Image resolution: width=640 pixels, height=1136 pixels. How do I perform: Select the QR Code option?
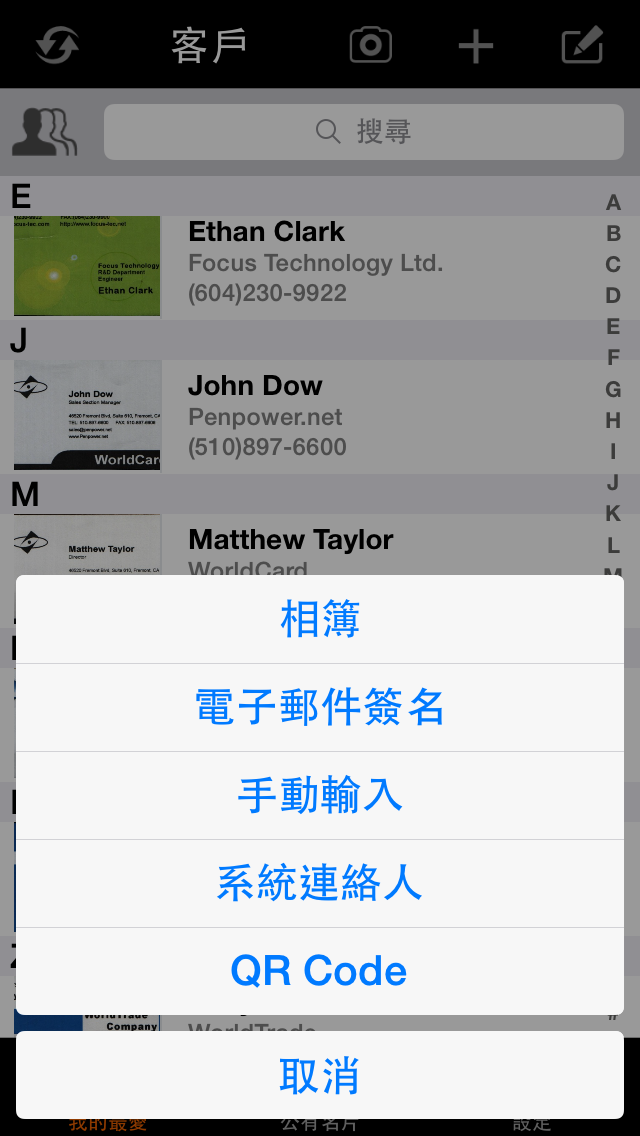click(x=319, y=971)
